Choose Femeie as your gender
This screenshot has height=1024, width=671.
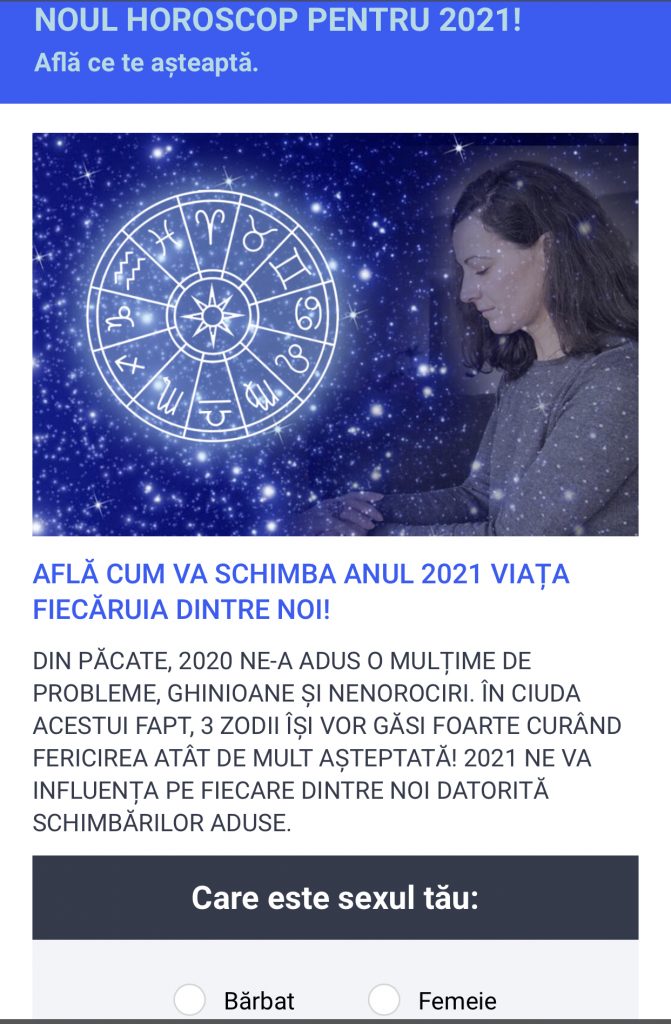385,999
